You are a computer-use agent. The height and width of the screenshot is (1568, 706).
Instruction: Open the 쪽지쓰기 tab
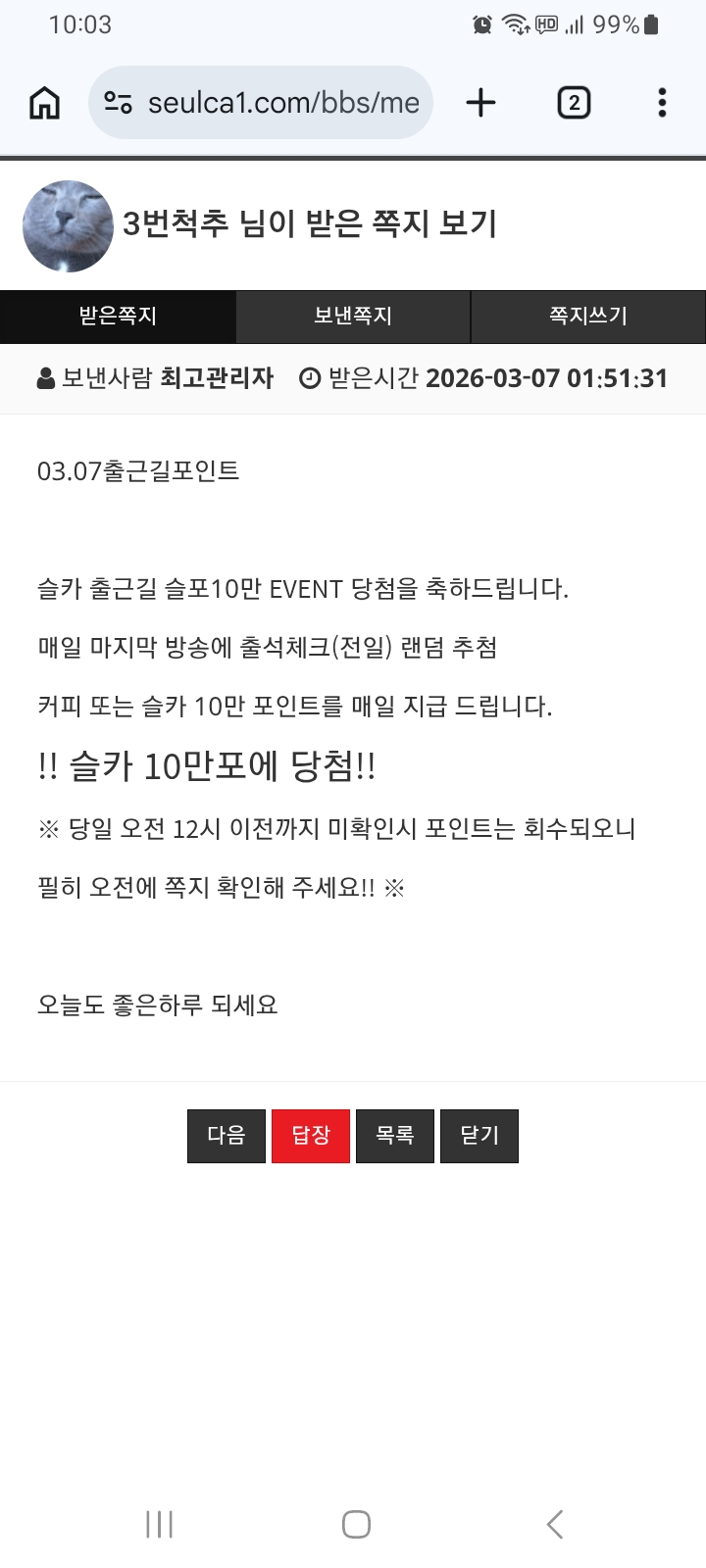(588, 317)
